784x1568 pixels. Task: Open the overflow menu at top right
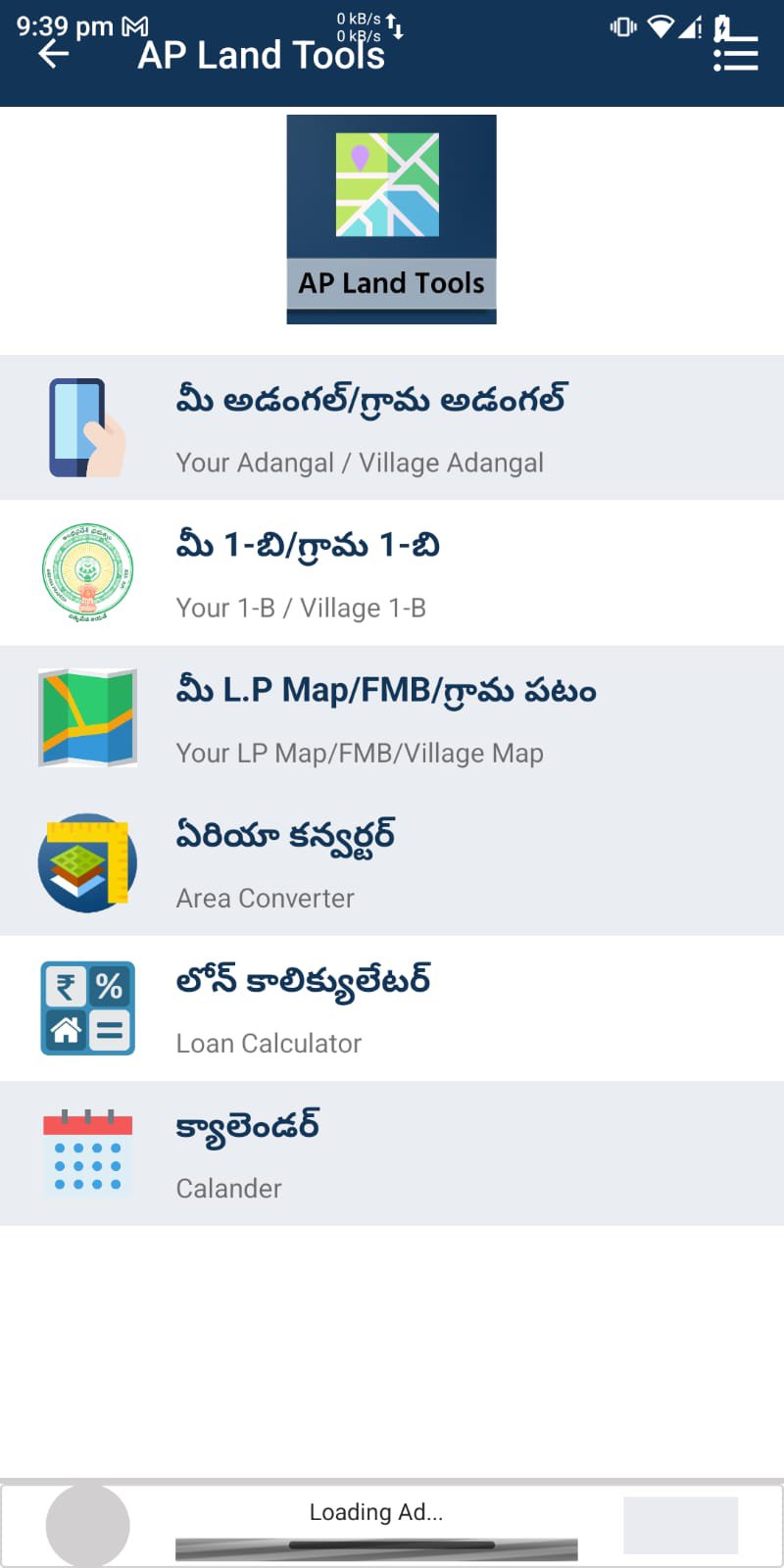[736, 55]
